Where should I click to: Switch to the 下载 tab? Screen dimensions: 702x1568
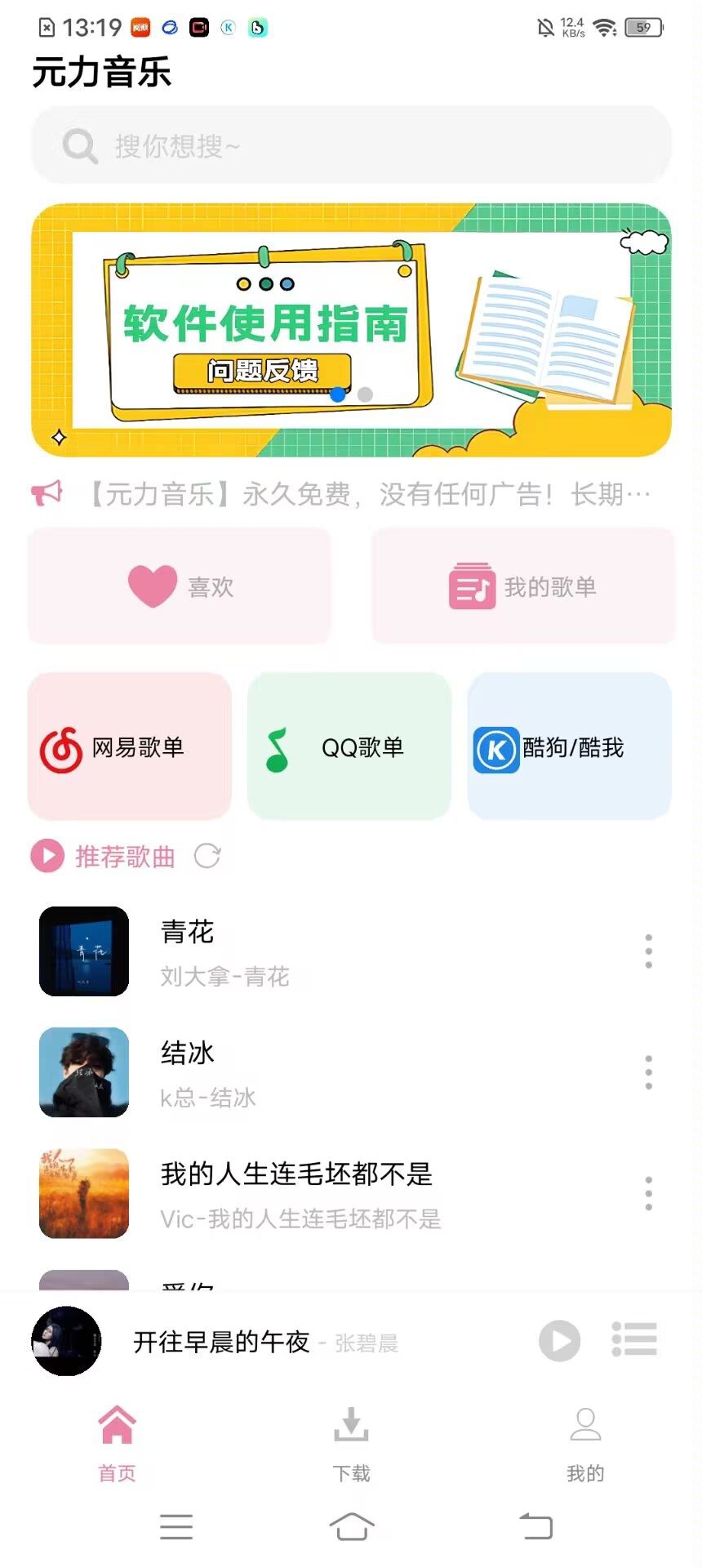coord(351,1442)
